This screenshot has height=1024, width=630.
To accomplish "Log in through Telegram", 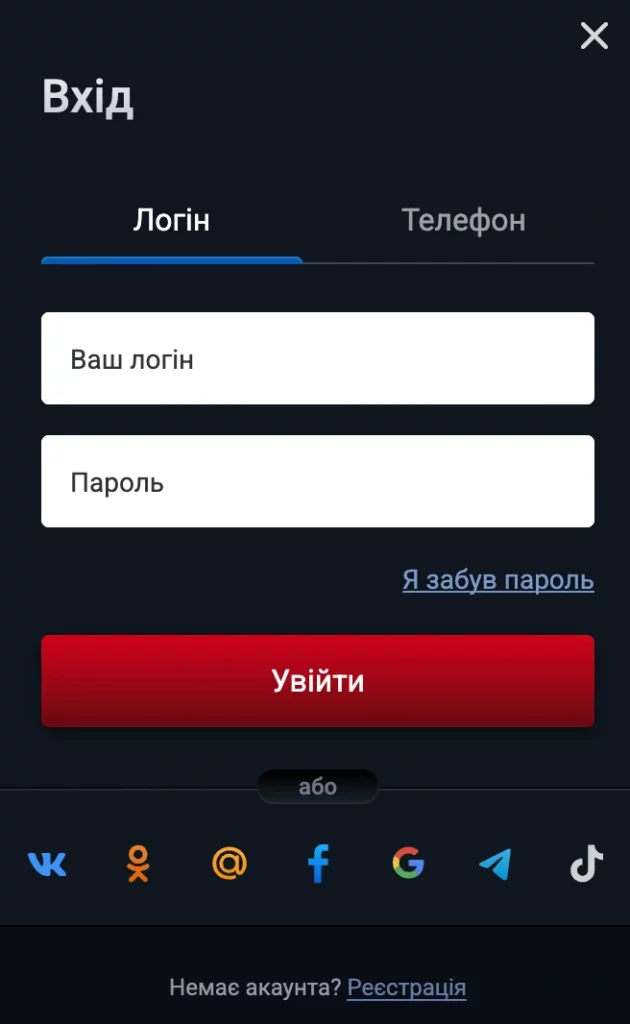I will click(x=495, y=863).
